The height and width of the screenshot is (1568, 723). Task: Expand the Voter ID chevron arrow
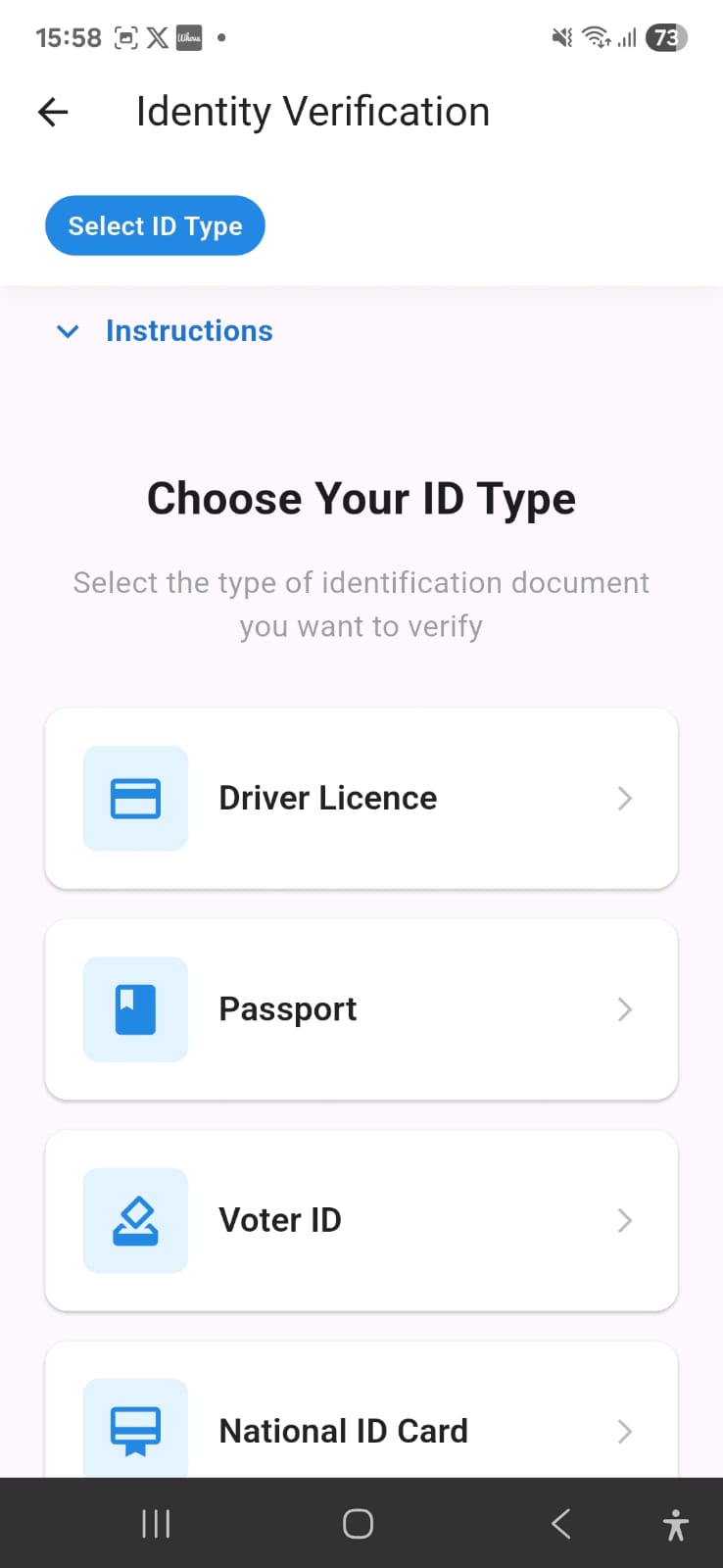624,1220
